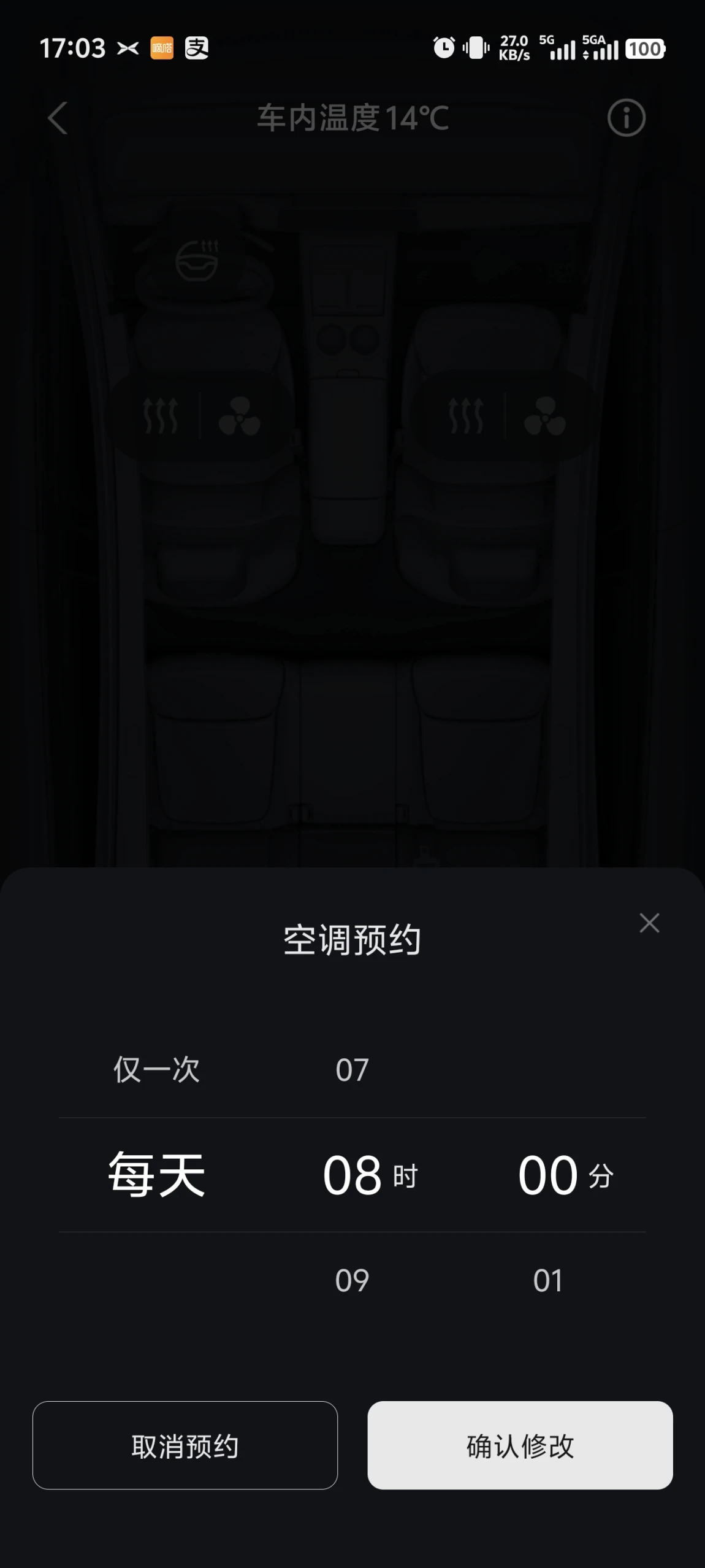Close the 空调预约 dialog

click(649, 923)
